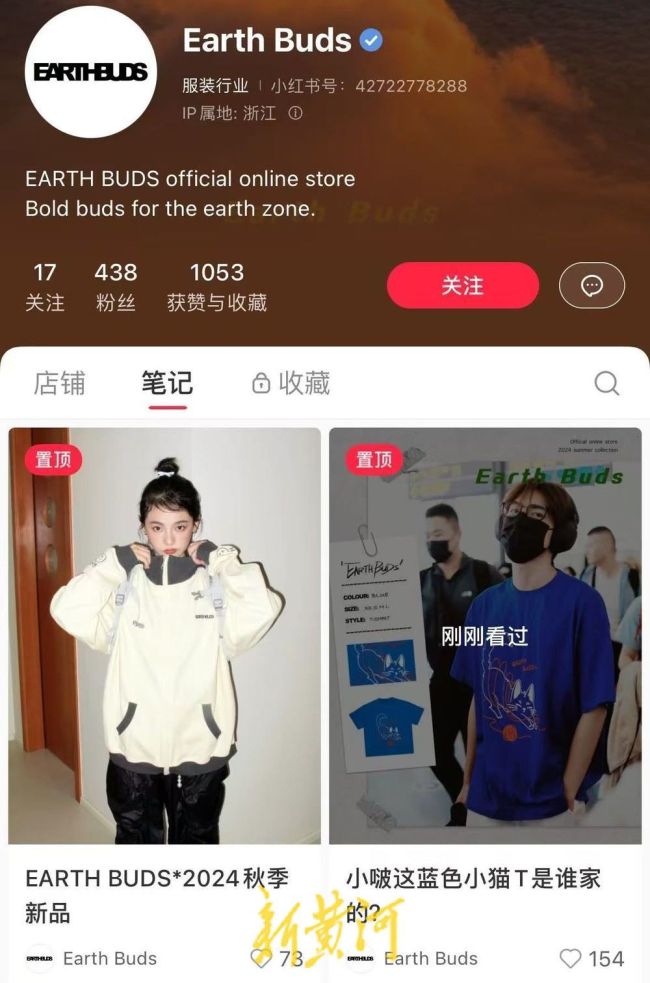Select the 笔记 tab
650x983 pixels.
coord(167,383)
